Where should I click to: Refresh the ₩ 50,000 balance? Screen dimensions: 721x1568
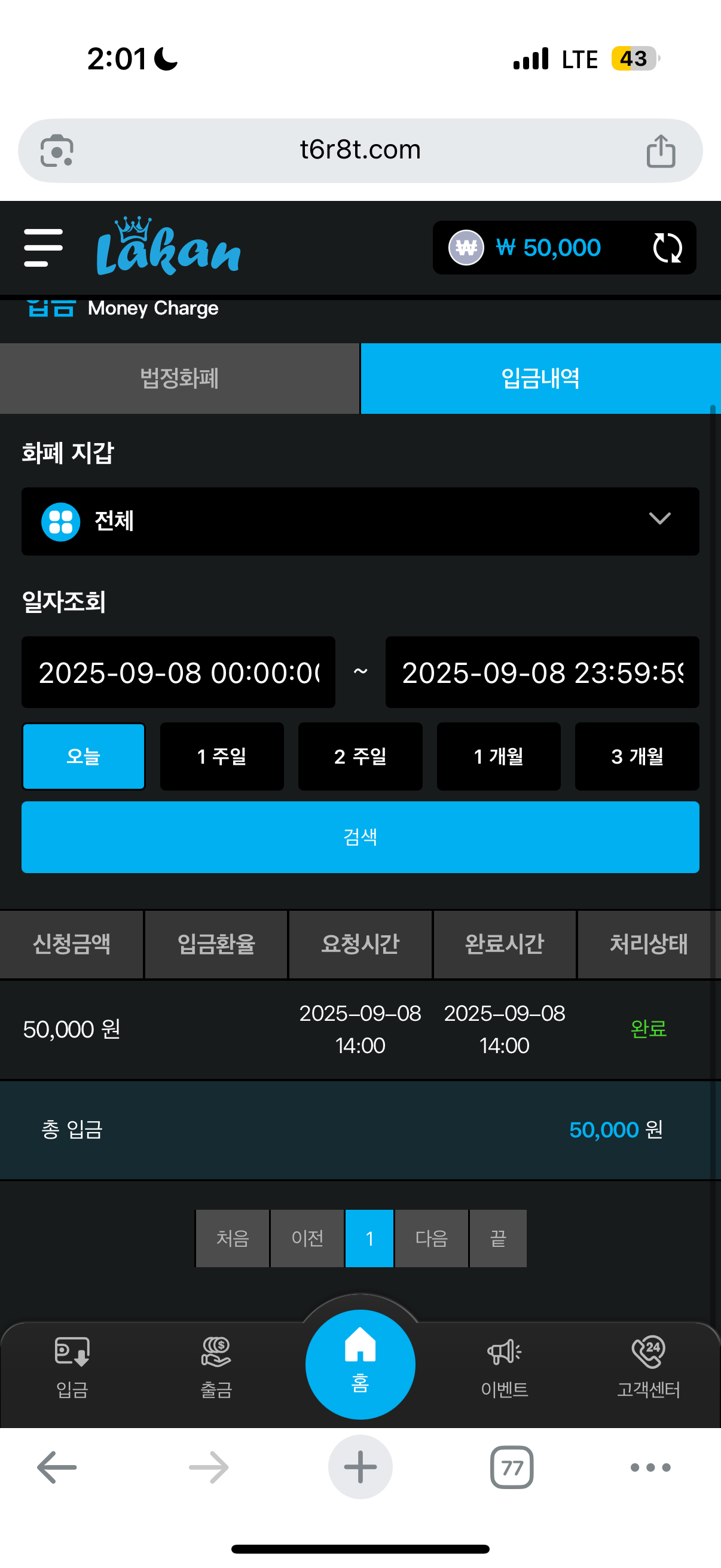tap(667, 248)
